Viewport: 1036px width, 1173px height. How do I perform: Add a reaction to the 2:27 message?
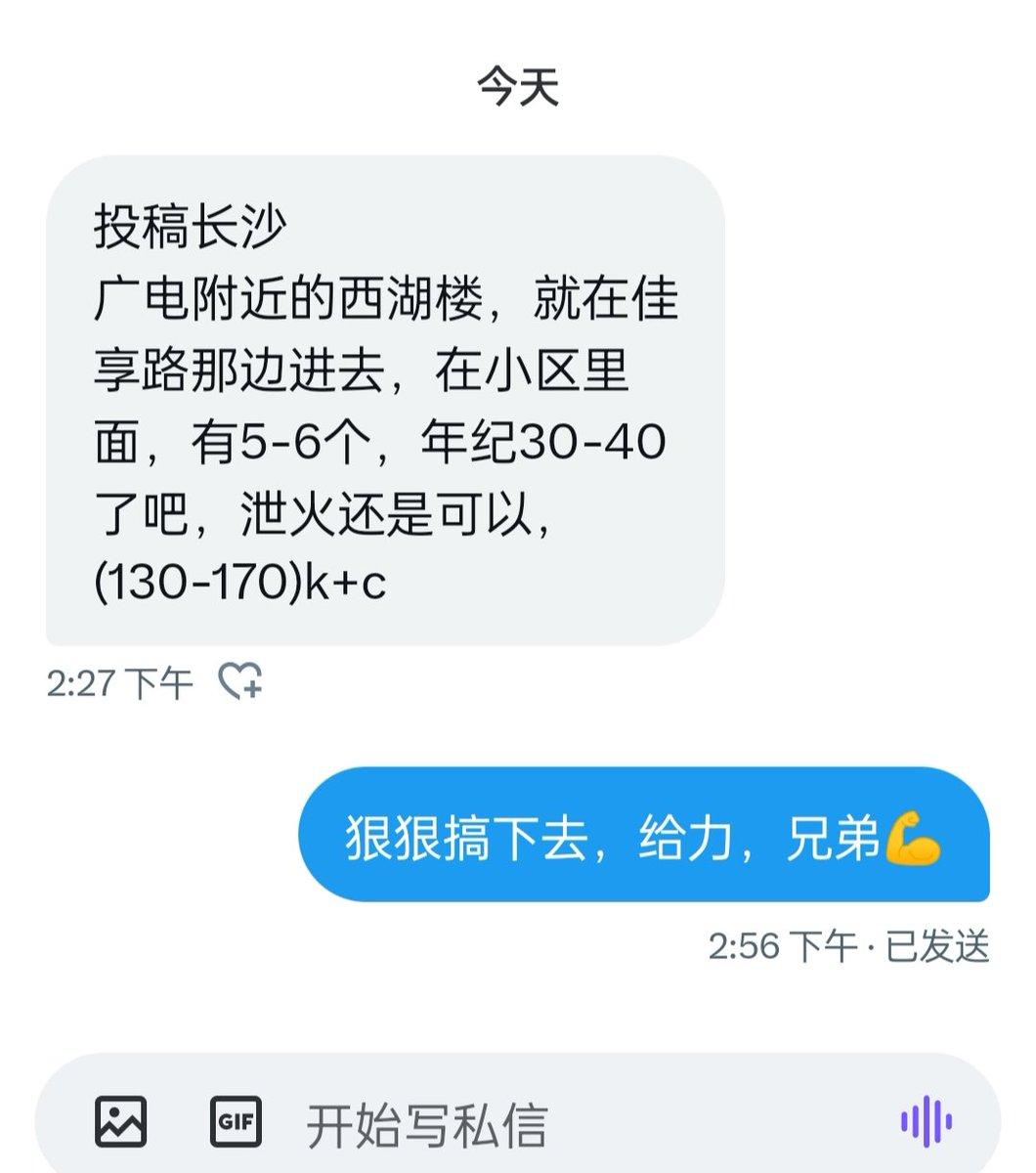coord(240,681)
